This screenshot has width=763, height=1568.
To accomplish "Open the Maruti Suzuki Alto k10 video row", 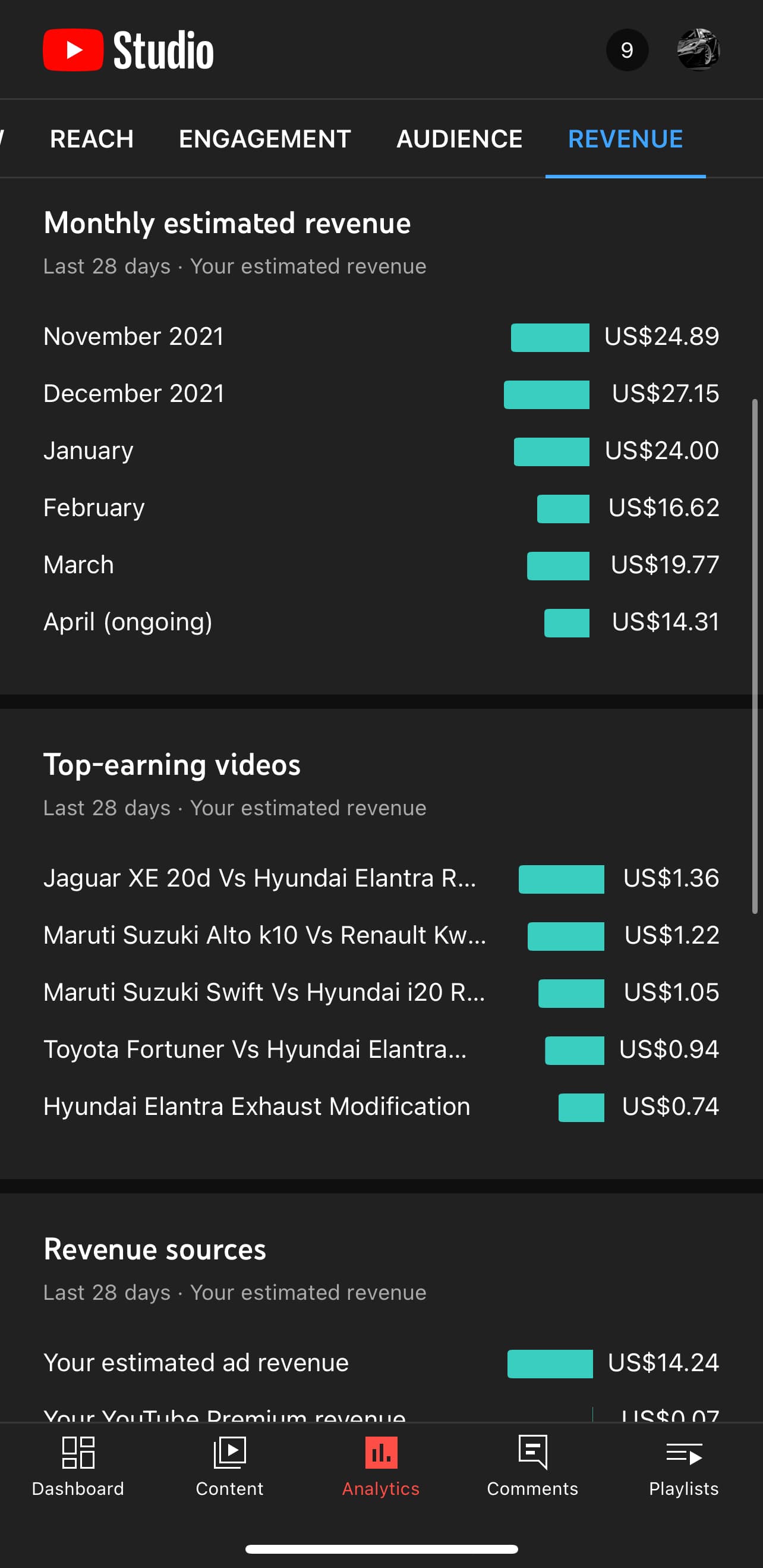I will [381, 935].
